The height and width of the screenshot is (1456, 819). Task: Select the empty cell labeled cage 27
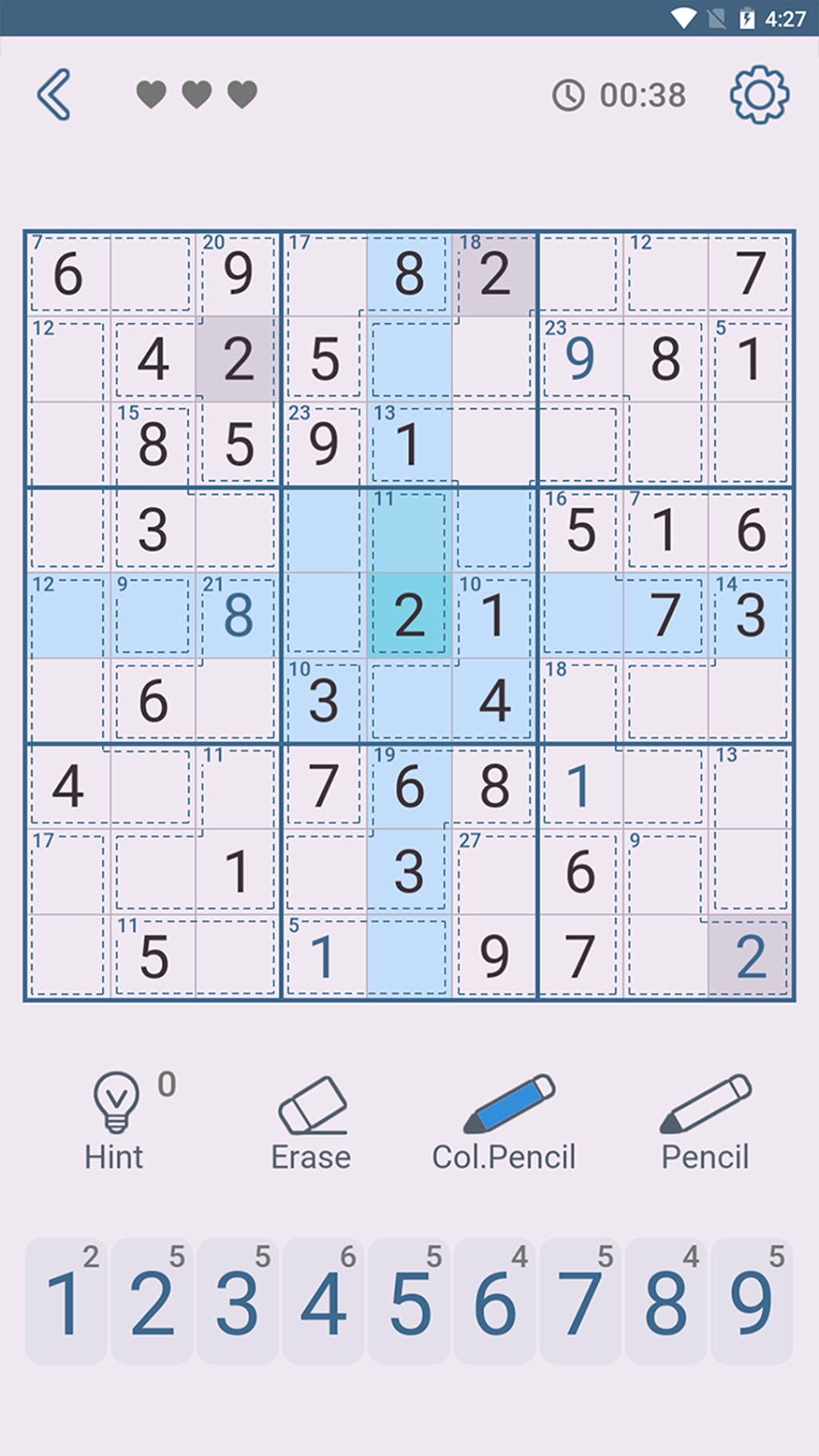tap(494, 872)
